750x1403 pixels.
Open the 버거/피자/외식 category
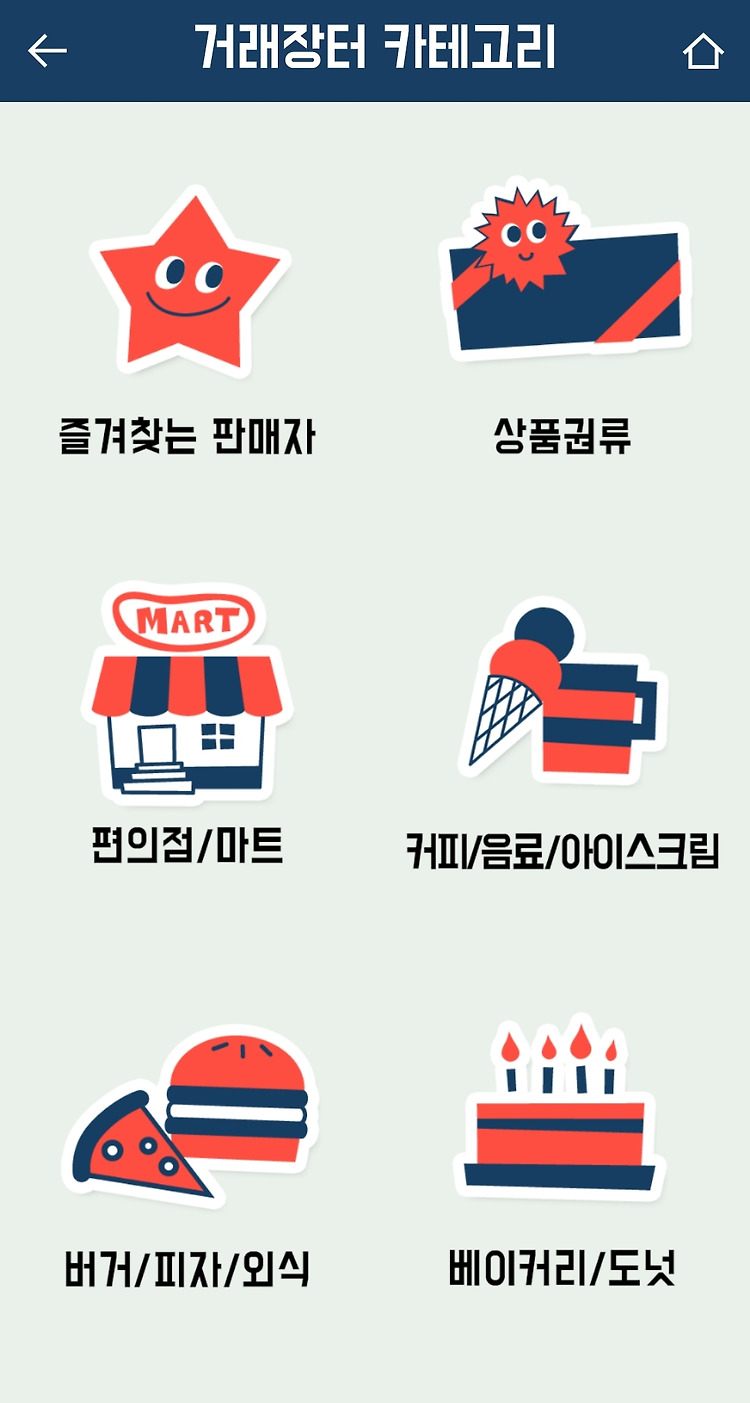click(x=188, y=1158)
